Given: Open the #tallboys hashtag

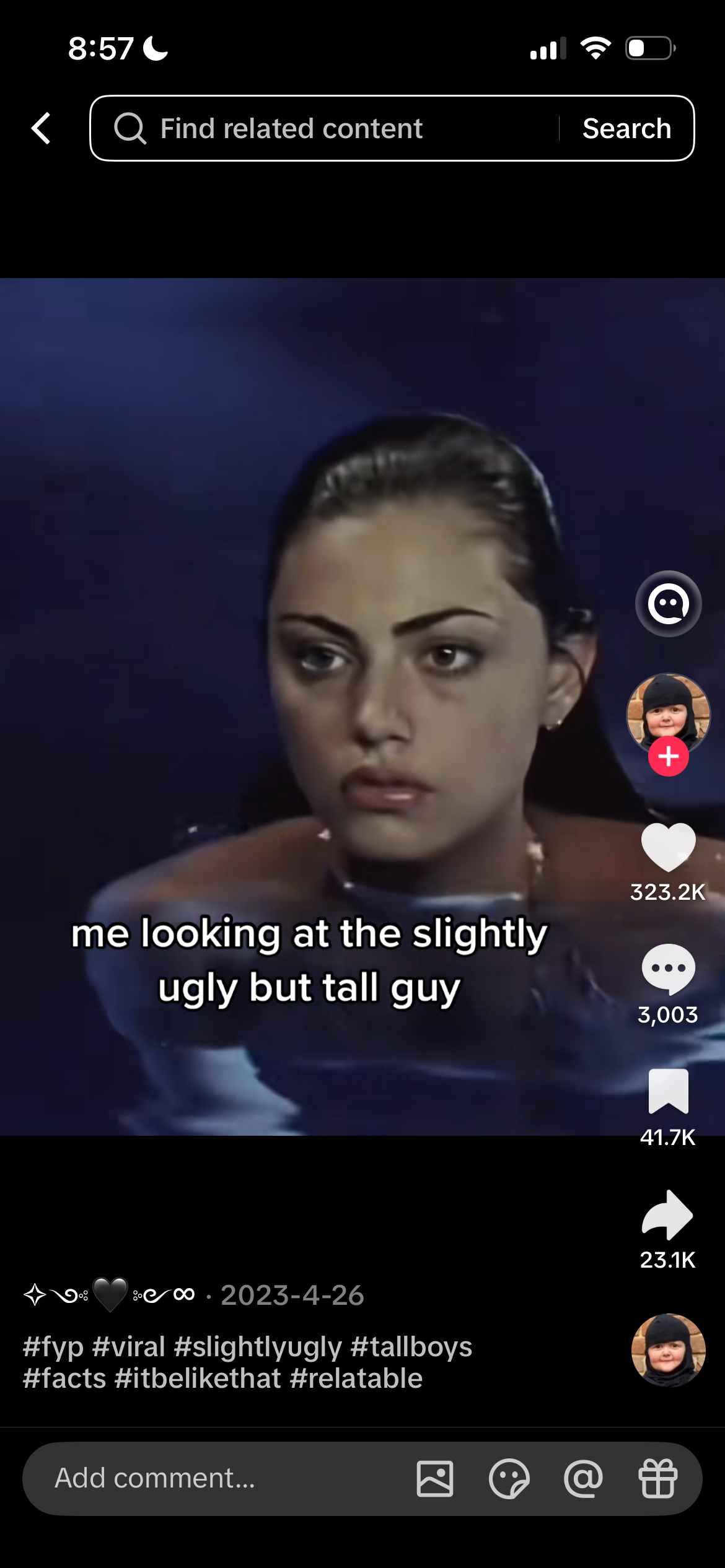Looking at the screenshot, I should click(411, 1347).
